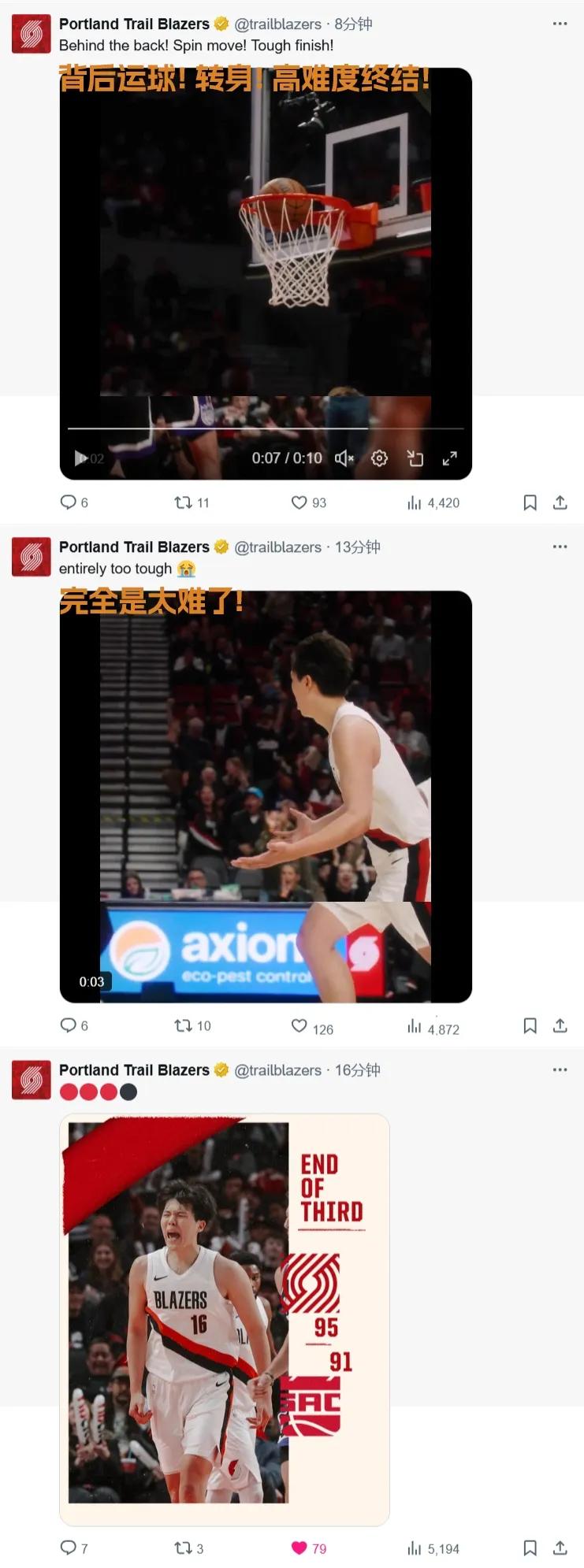
Task: Bookmark the Behind the back post
Action: 530,502
